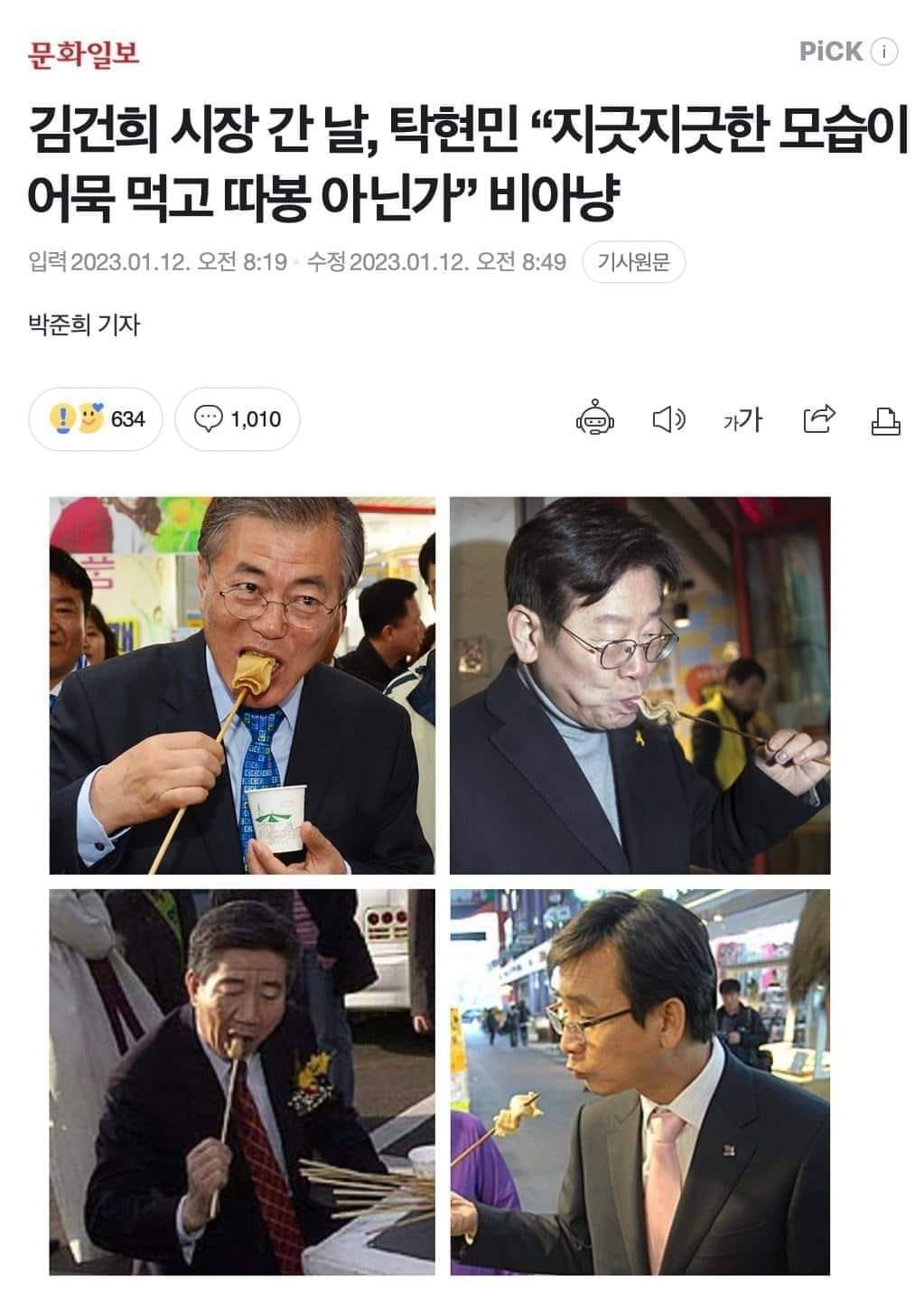Screen dimensions: 924x1313
Task: Open the AI summary robot icon
Action: point(595,418)
